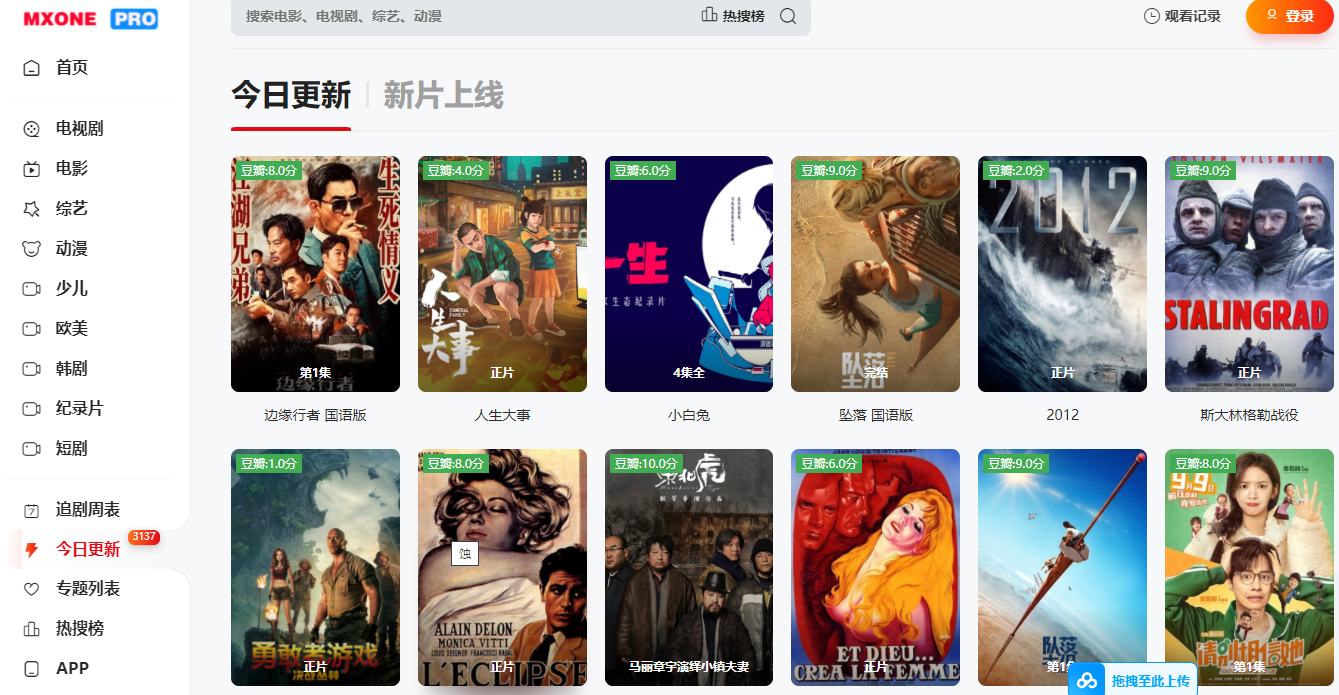Open the 马丽章宇演绎小镇夫妻 poster card
1339x695 pixels.
click(689, 567)
